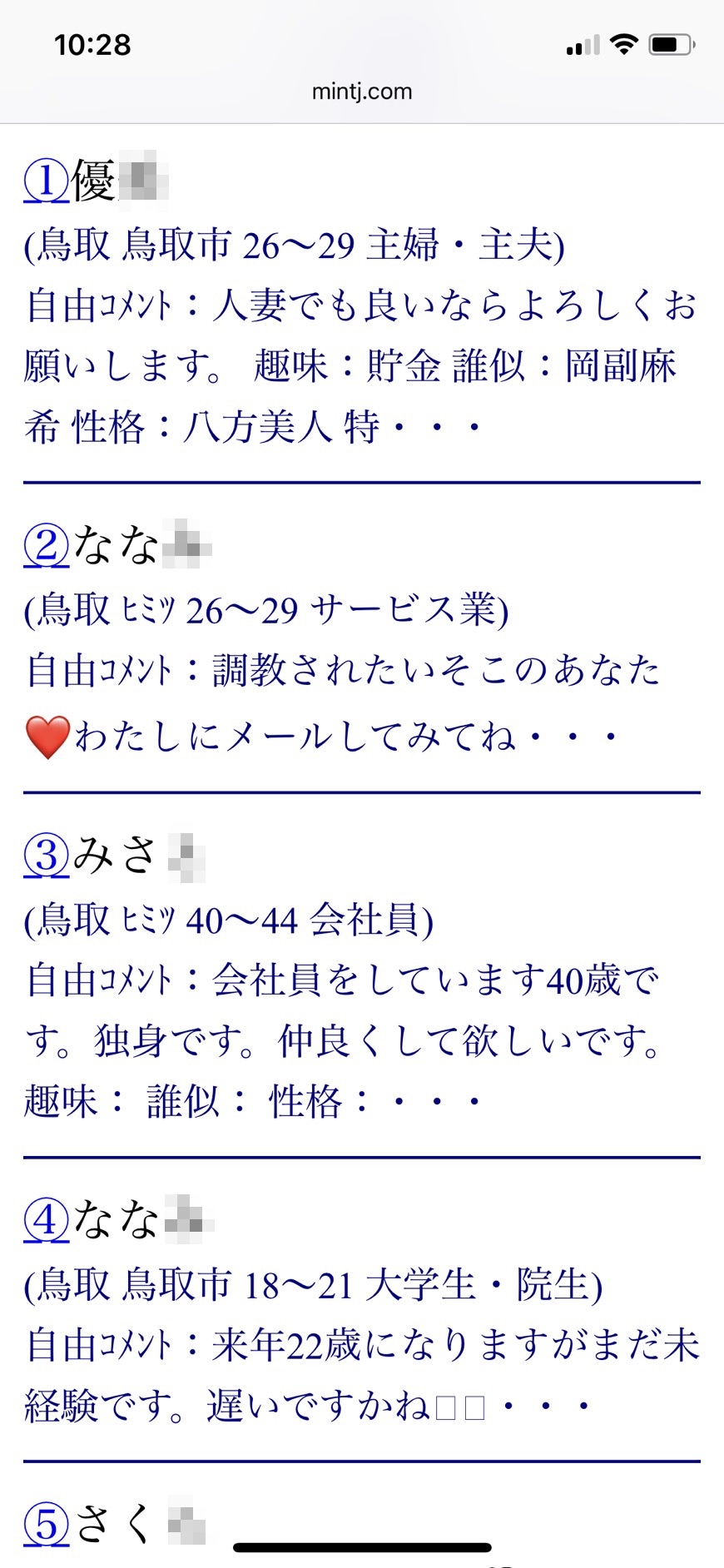Tap the circled number ① icon
The image size is (724, 1568).
[46, 177]
